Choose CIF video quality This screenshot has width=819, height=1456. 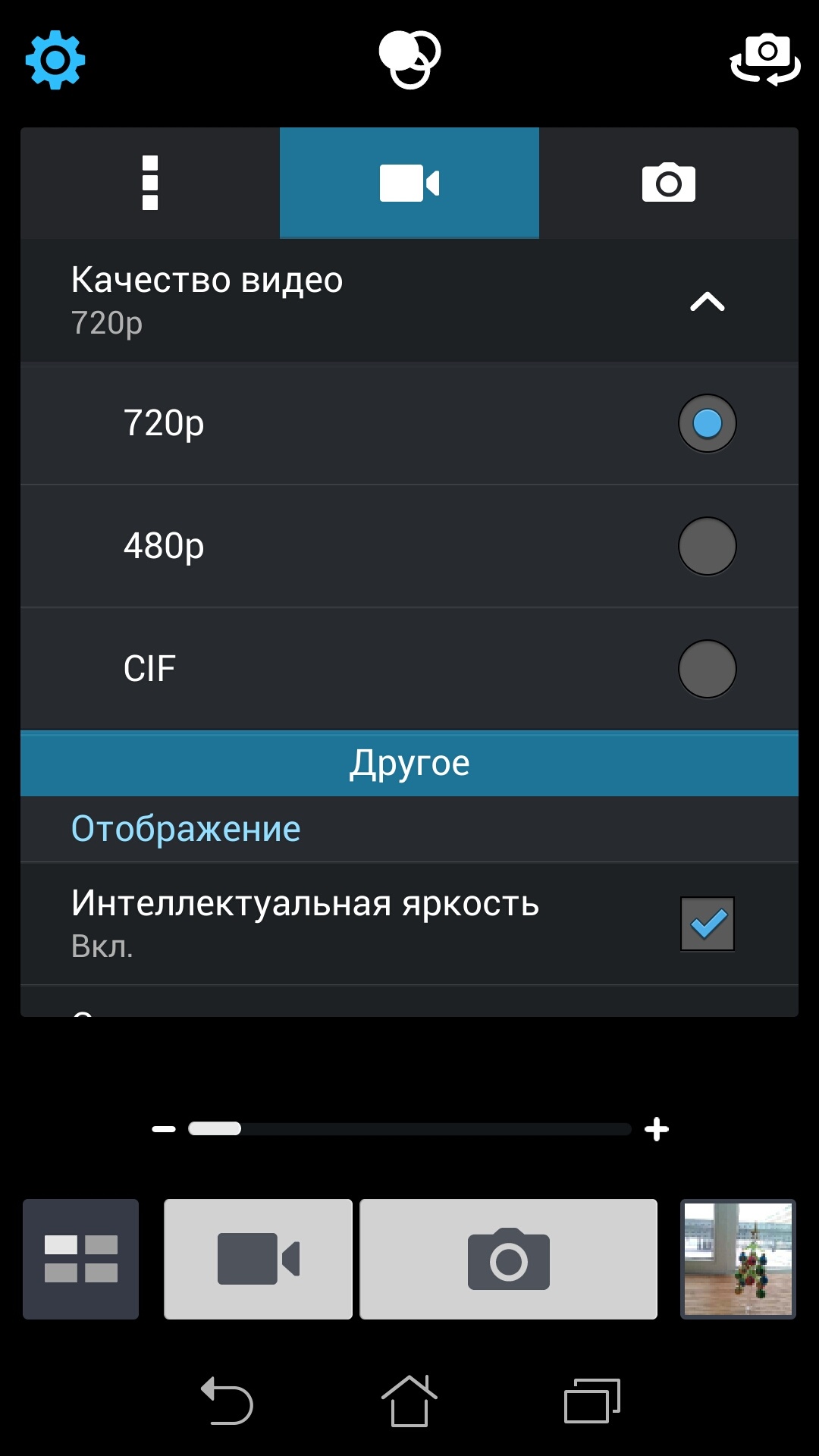pyautogui.click(x=707, y=669)
